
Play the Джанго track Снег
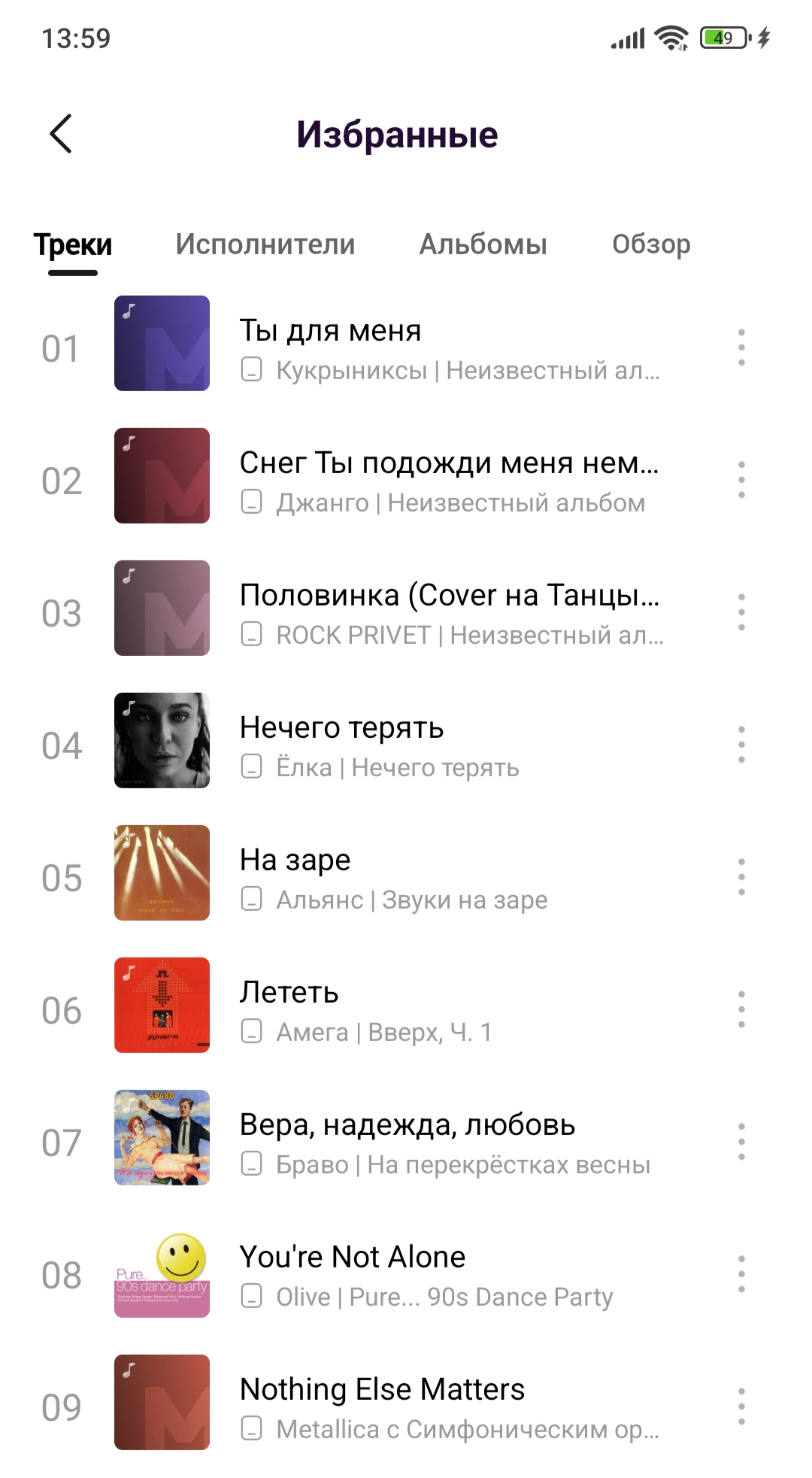click(406, 481)
